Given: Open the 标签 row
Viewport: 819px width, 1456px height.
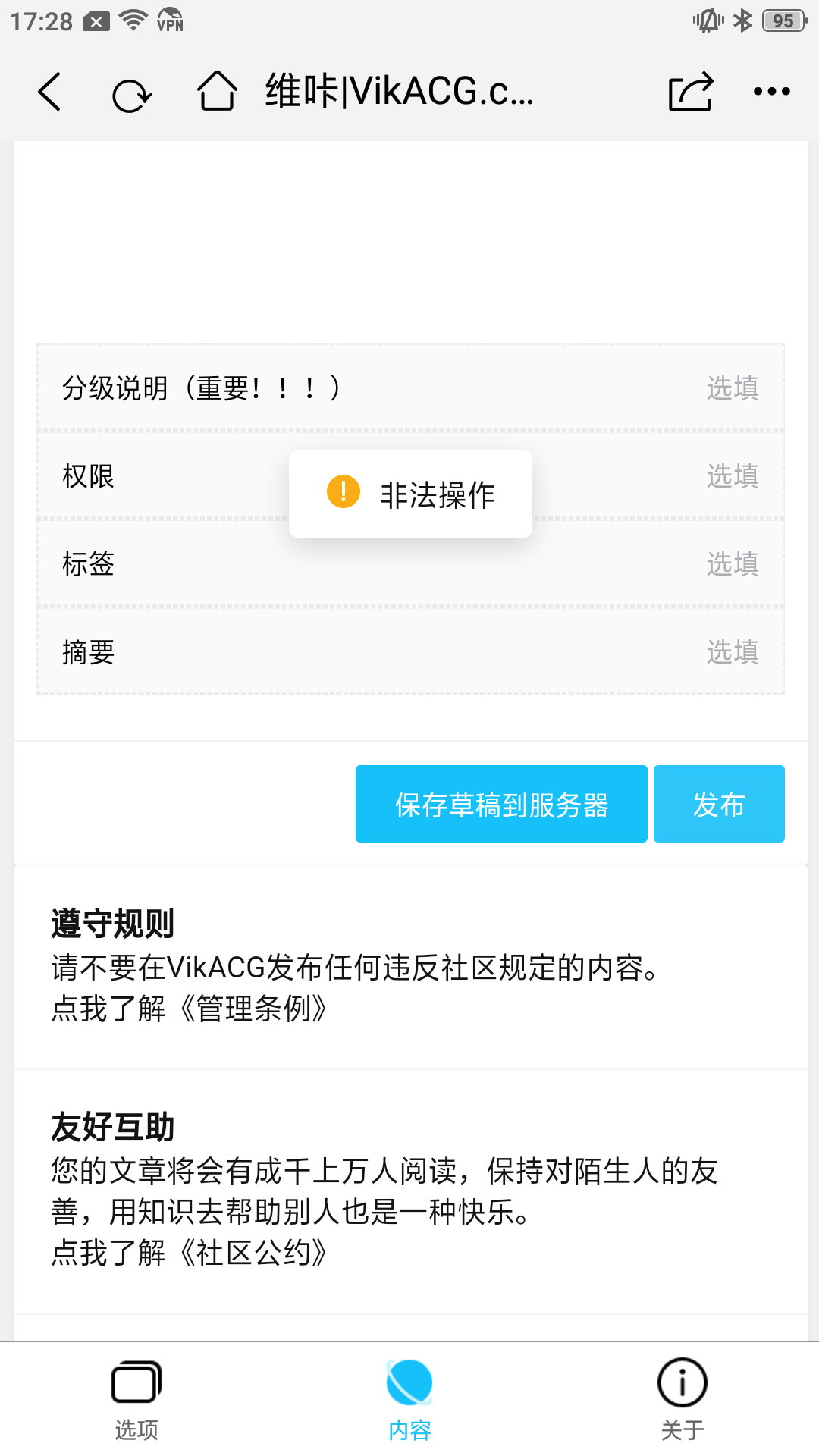Looking at the screenshot, I should [x=409, y=564].
